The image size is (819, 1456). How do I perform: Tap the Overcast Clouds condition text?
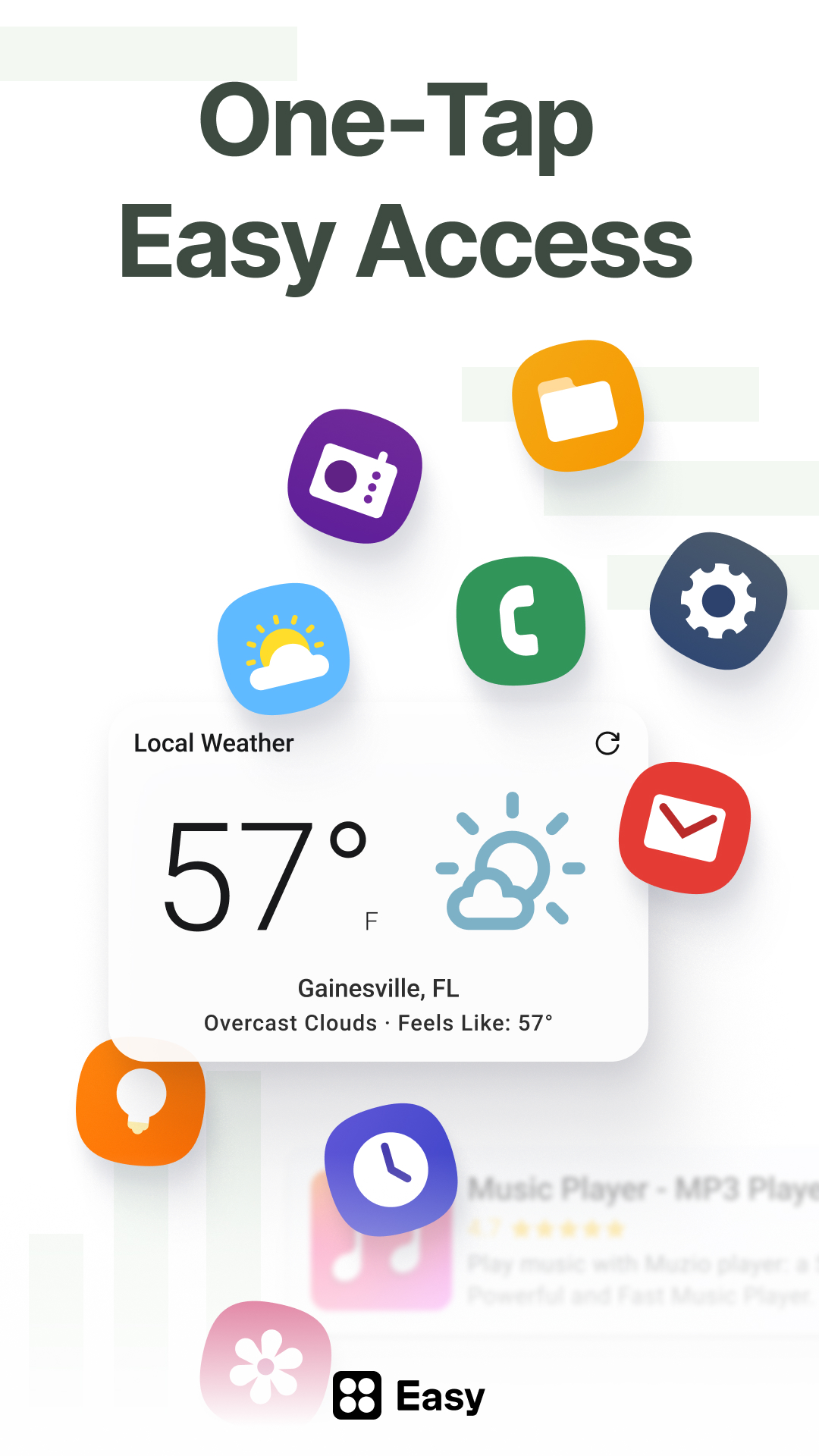pos(288,1022)
